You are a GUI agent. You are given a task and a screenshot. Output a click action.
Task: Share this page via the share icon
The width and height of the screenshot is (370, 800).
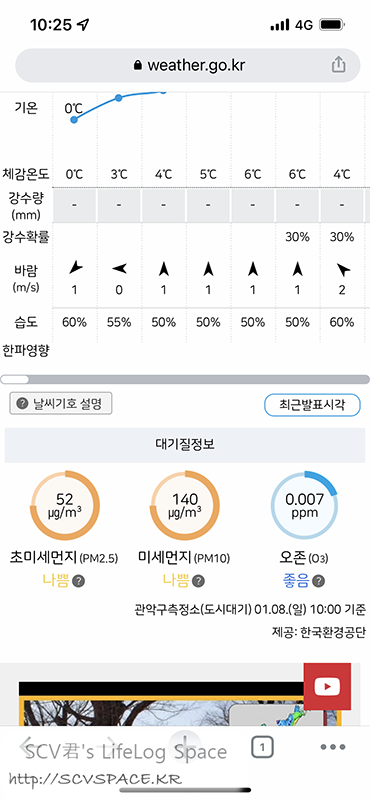(x=338, y=65)
